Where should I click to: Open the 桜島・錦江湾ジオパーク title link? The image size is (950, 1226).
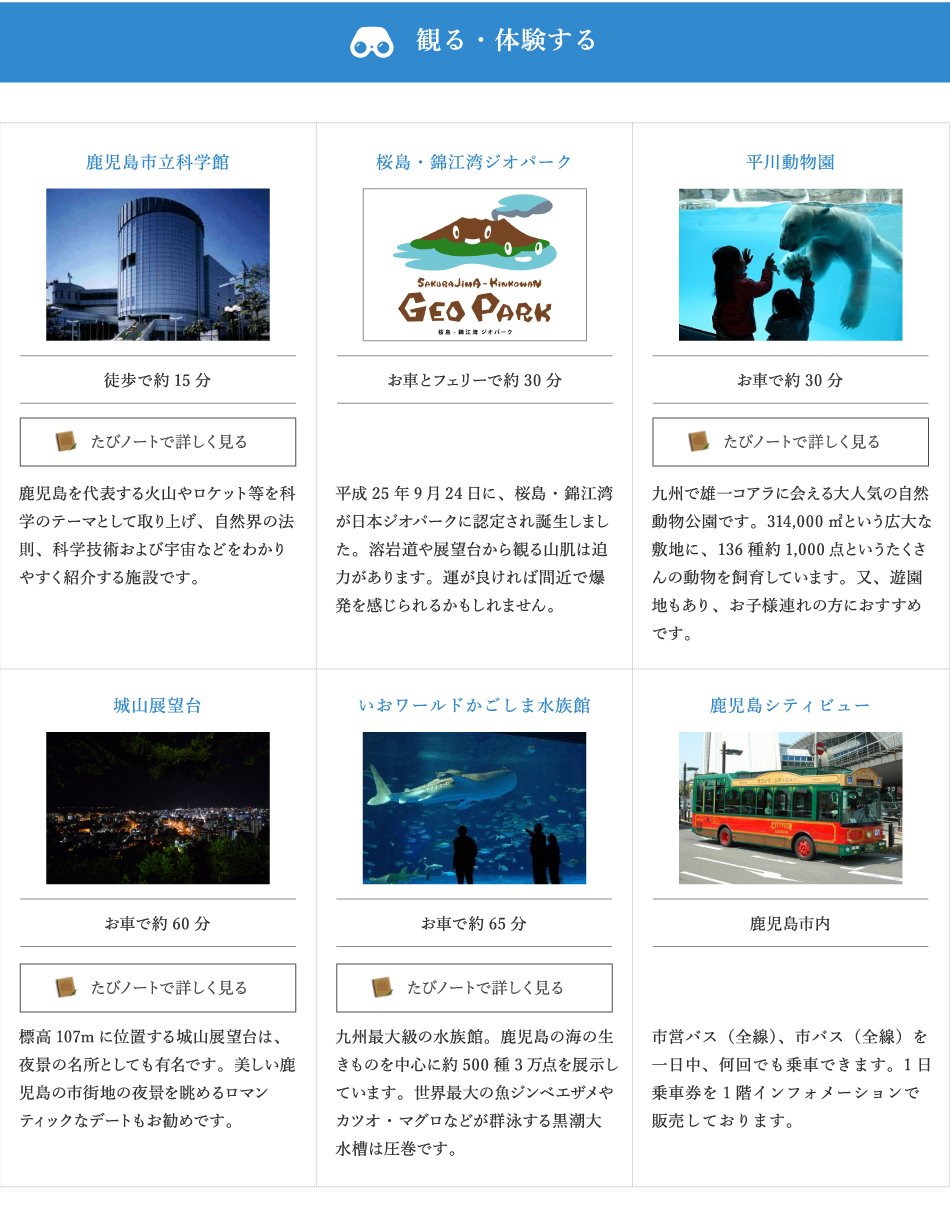[474, 162]
